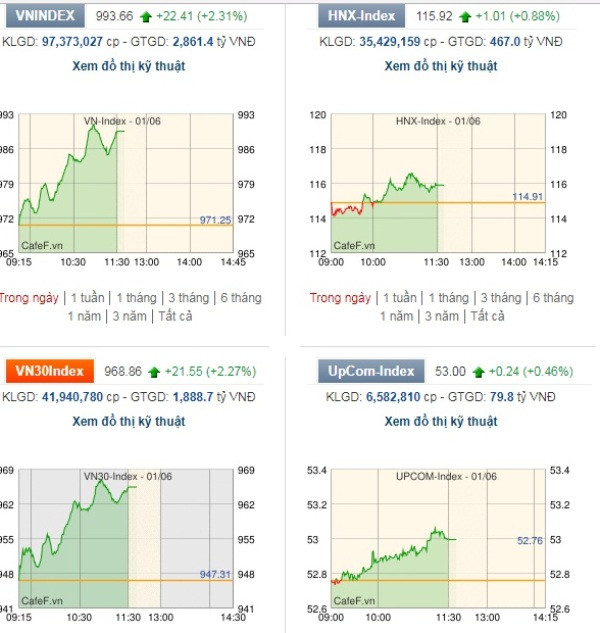Show Tất cả range under HNX-Index chart
Viewport: 600px width, 633px height.
pyautogui.click(x=487, y=316)
